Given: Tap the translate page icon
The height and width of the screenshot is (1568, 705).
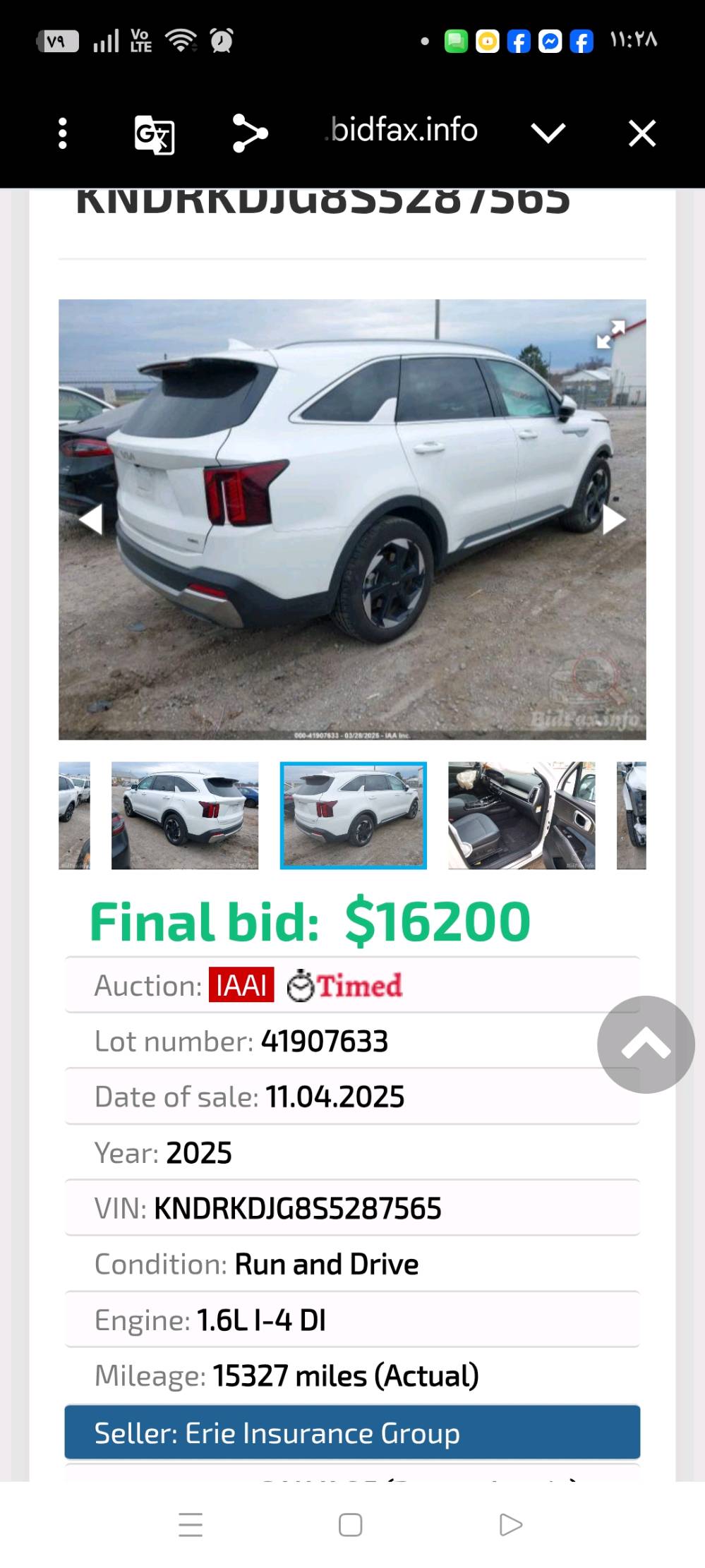Looking at the screenshot, I should pos(155,134).
